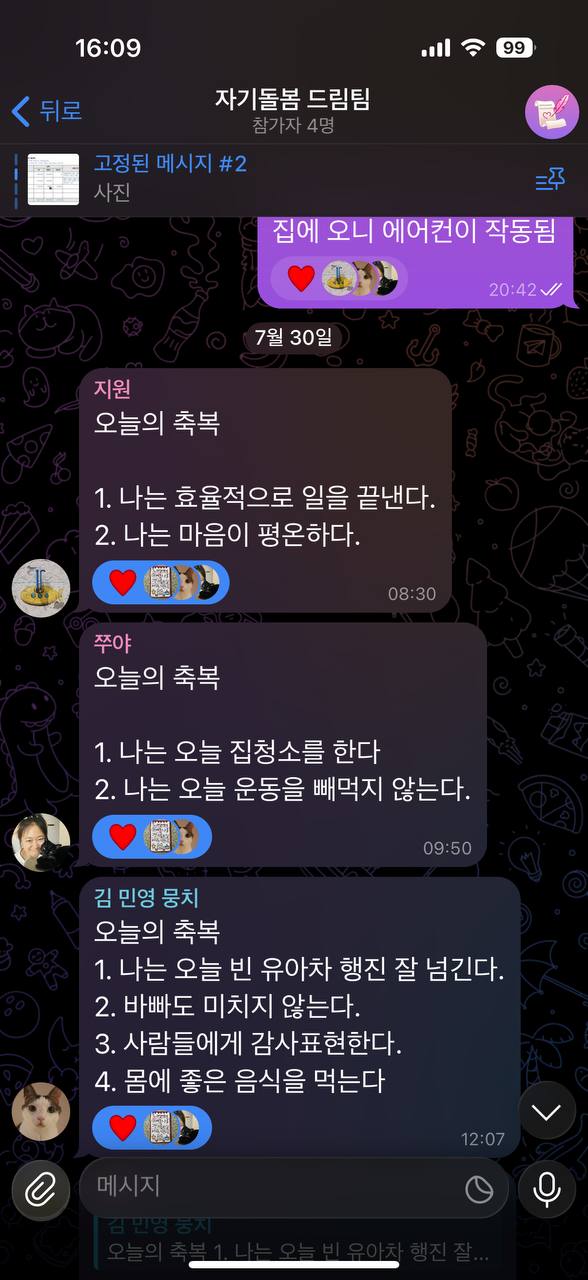
Task: Open 김 민영 뭉치's cat avatar
Action: 41,1111
